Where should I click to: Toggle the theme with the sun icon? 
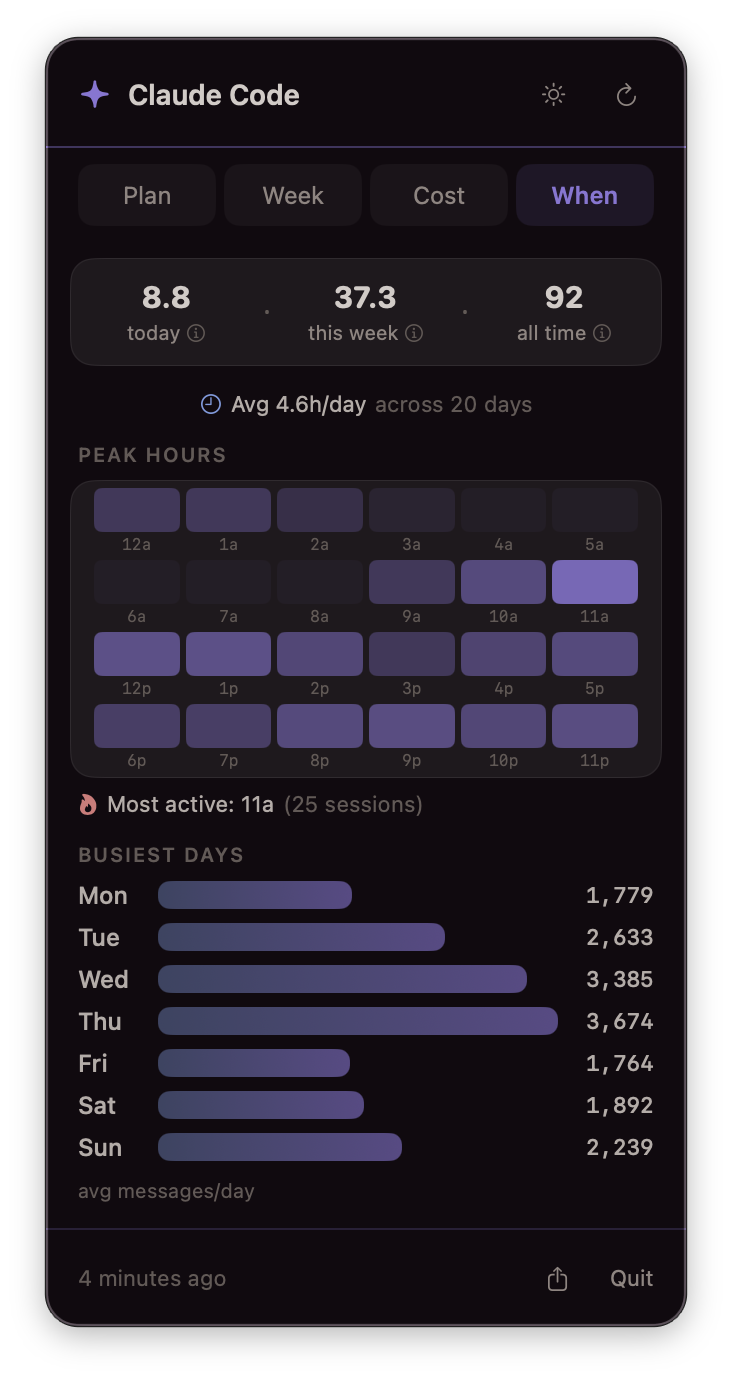[x=552, y=95]
